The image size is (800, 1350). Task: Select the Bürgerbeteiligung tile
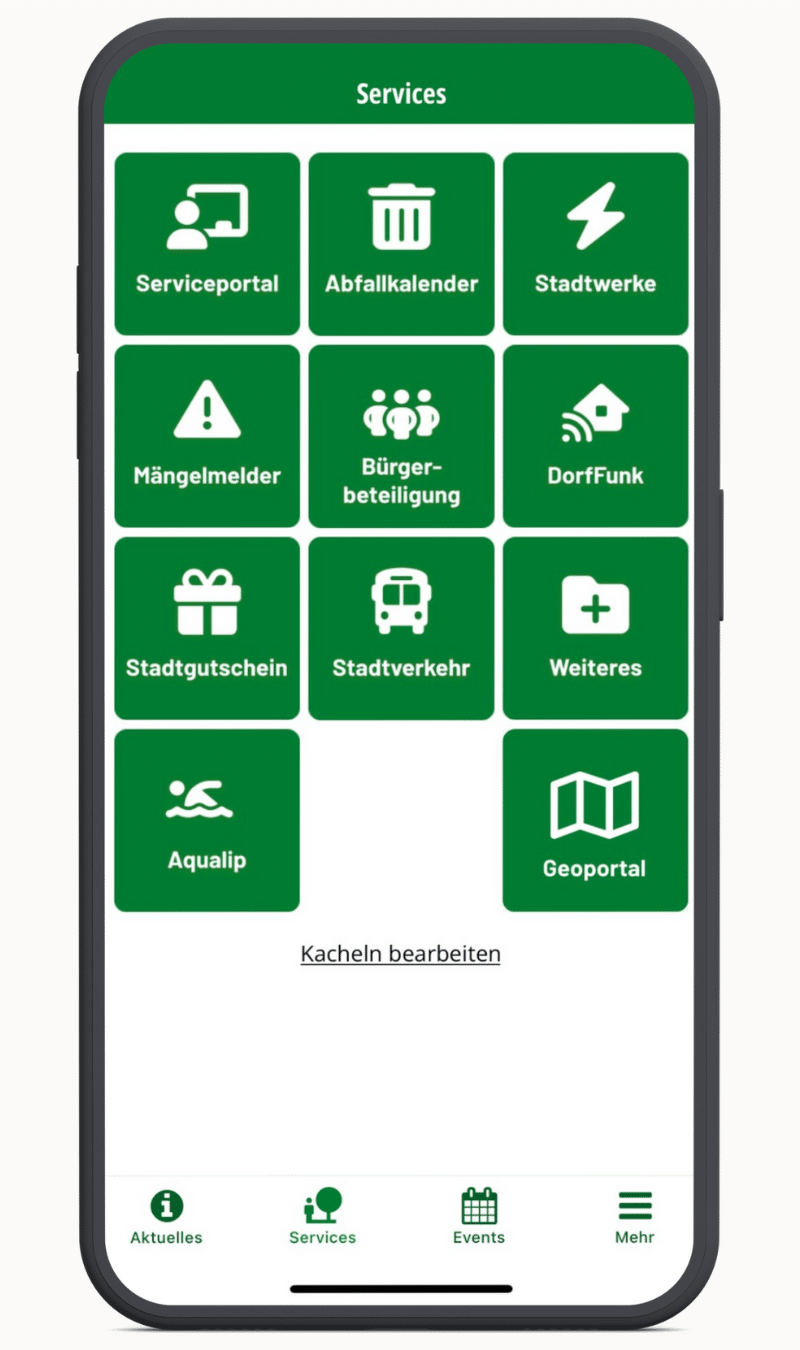point(401,436)
